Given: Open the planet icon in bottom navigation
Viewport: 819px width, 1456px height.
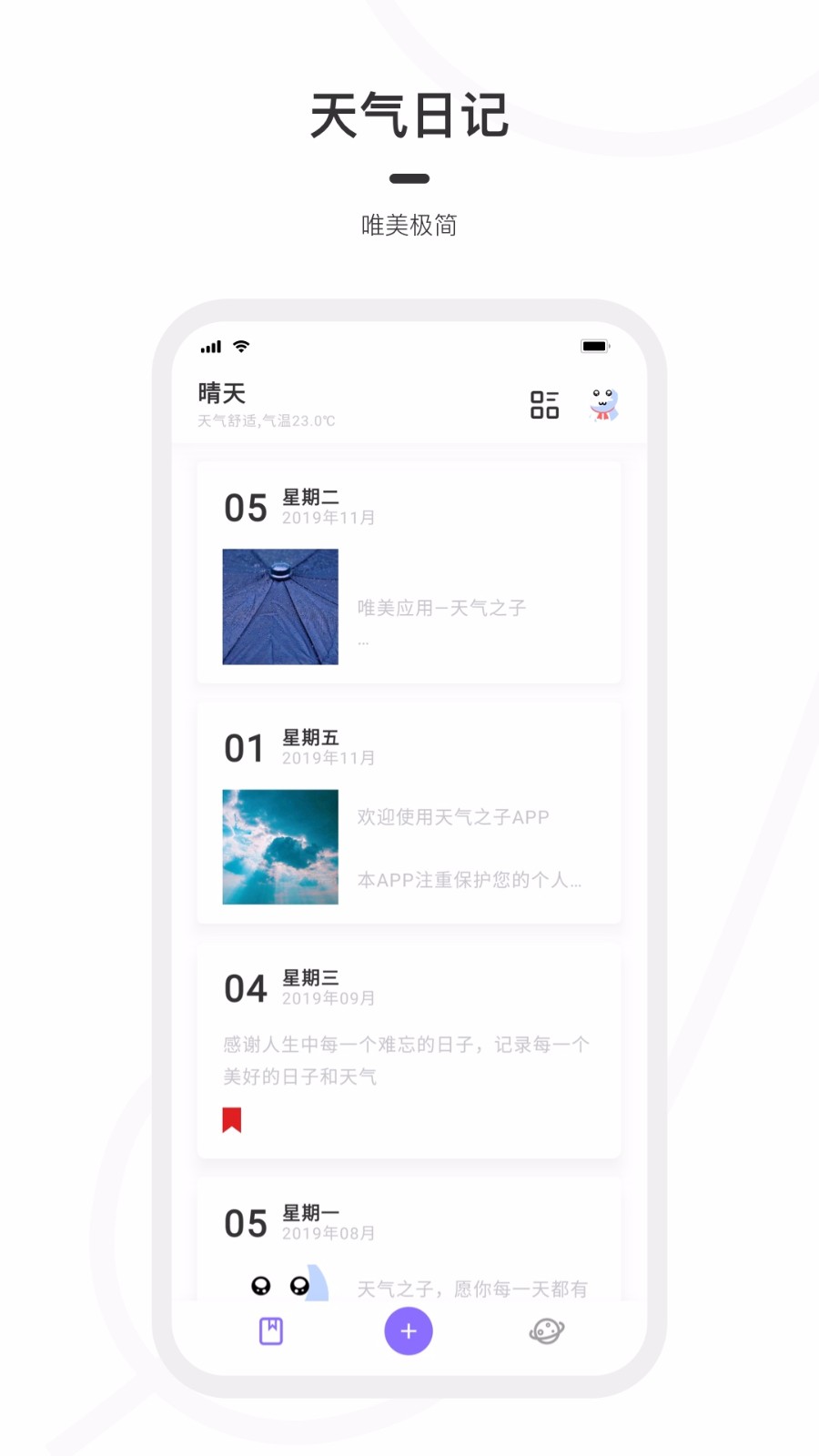Looking at the screenshot, I should pos(546,1330).
